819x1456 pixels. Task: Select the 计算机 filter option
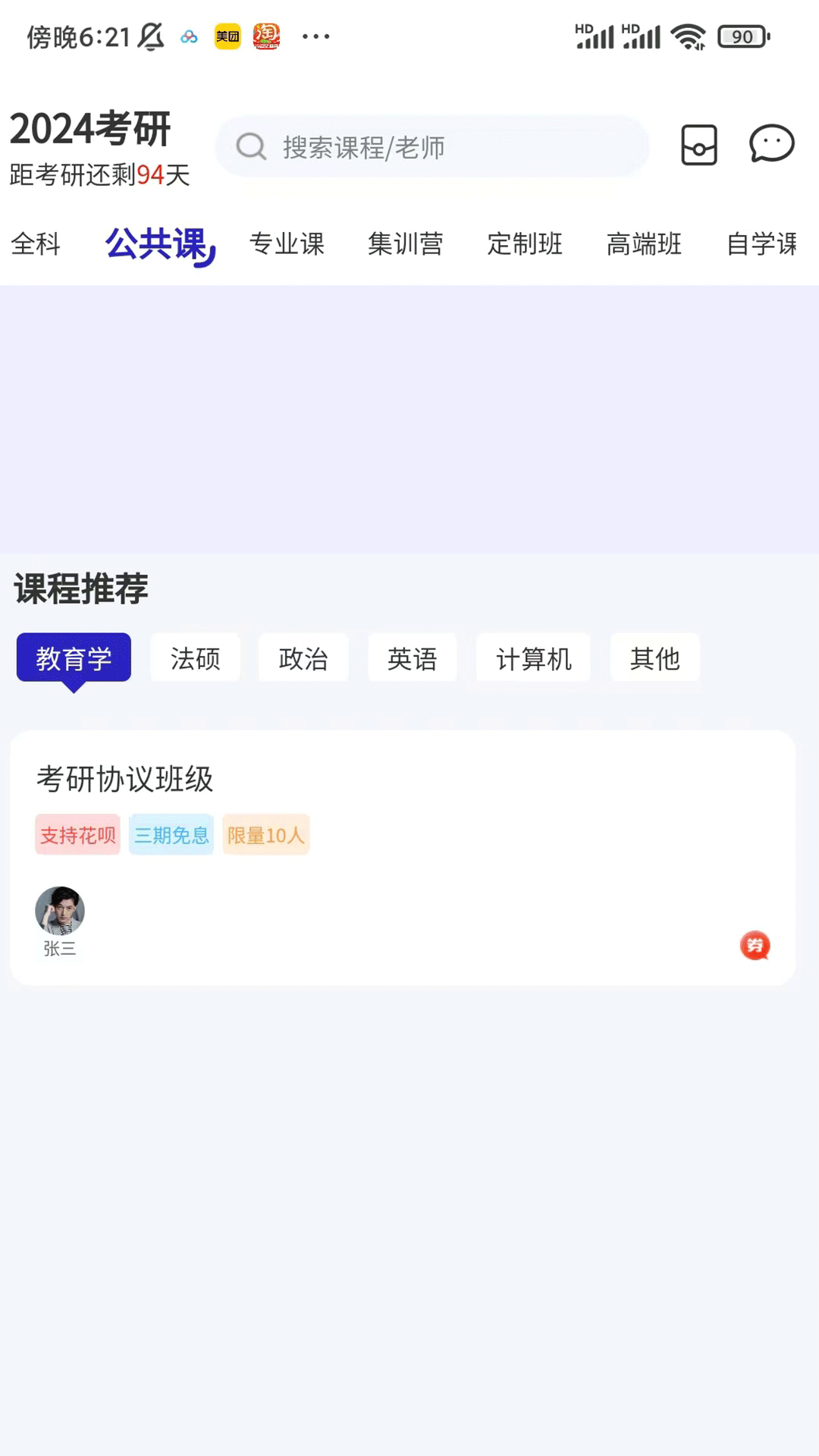point(533,658)
